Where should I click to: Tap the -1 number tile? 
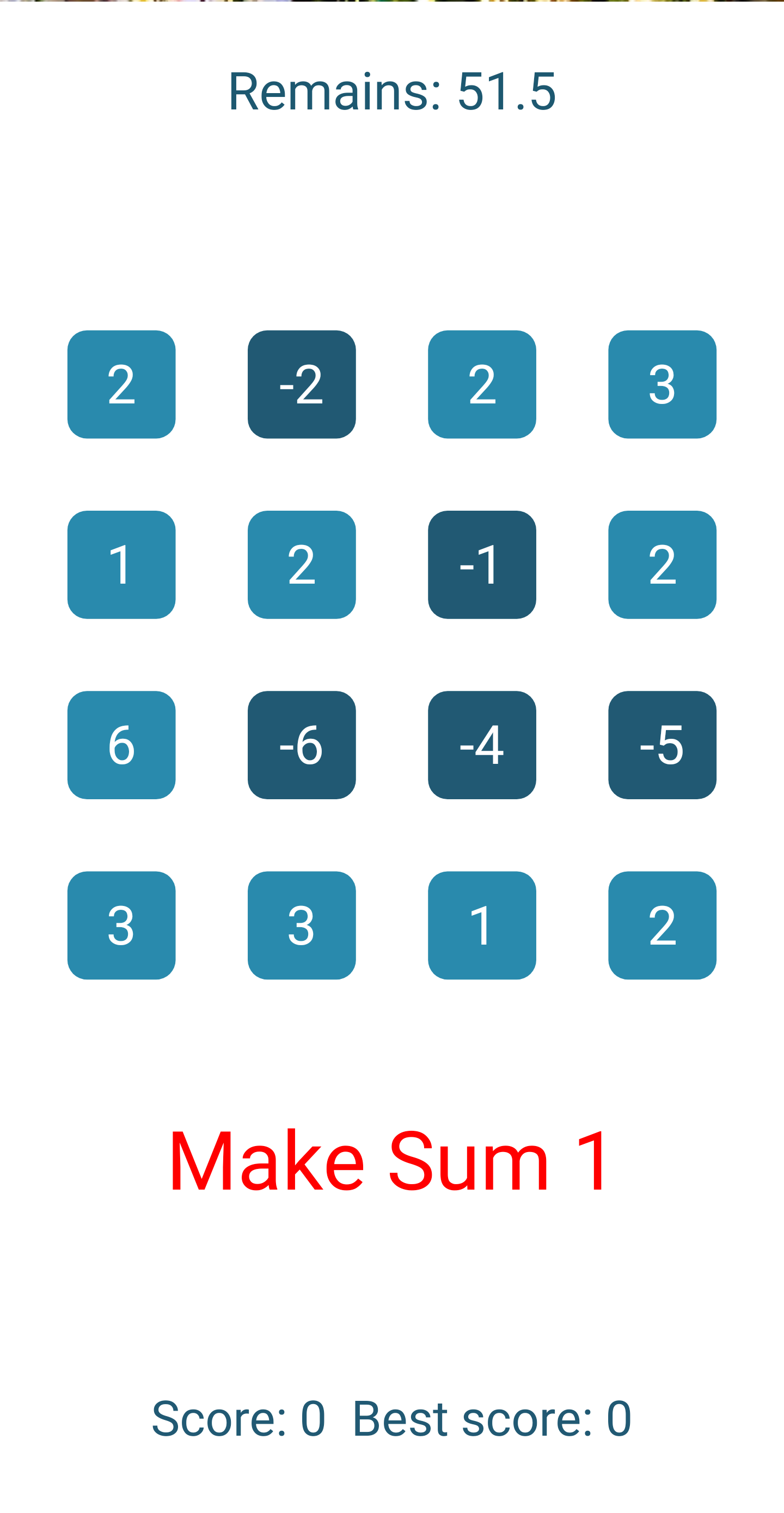point(481,565)
